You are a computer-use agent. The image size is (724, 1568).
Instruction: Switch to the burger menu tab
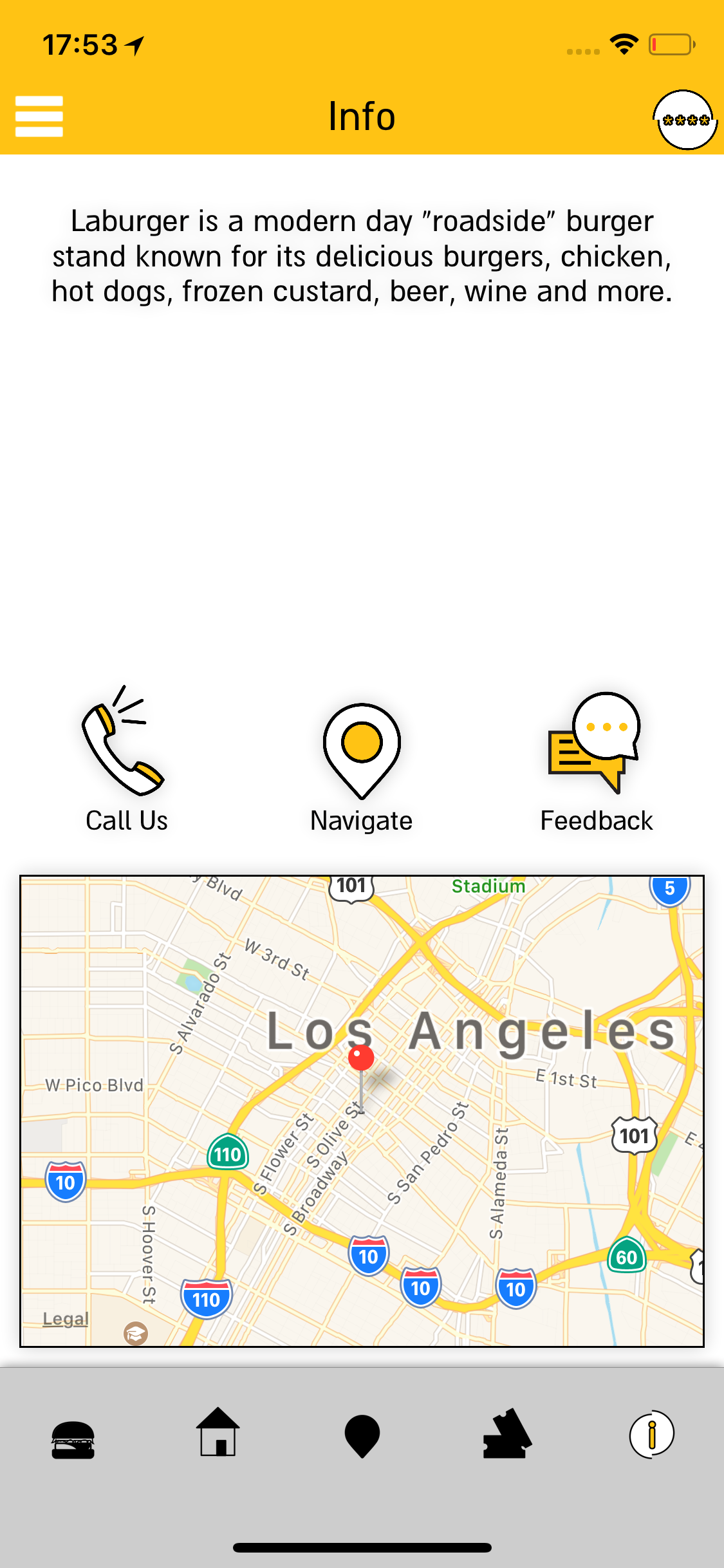[73, 1439]
